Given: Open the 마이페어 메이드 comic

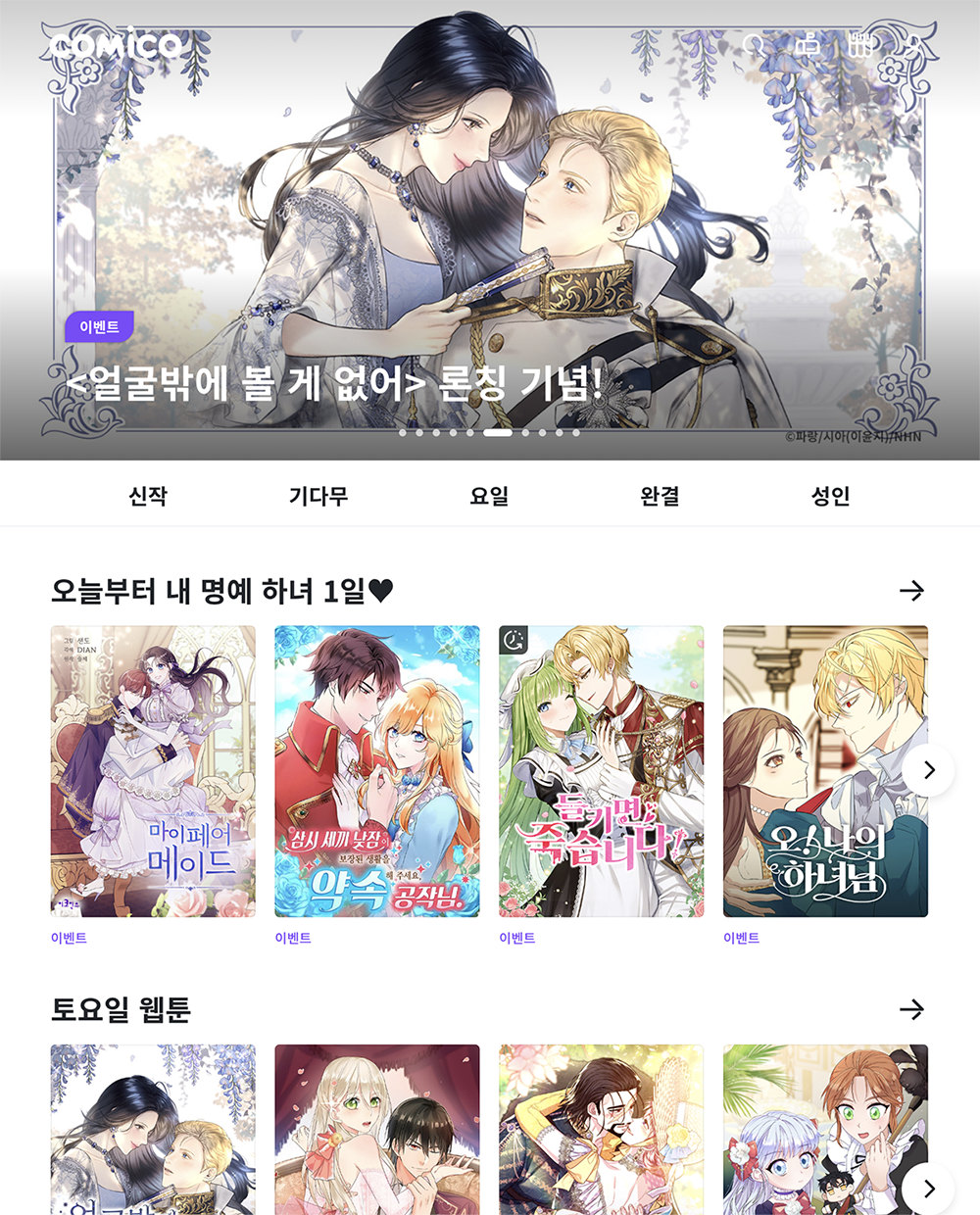Looking at the screenshot, I should tap(153, 771).
